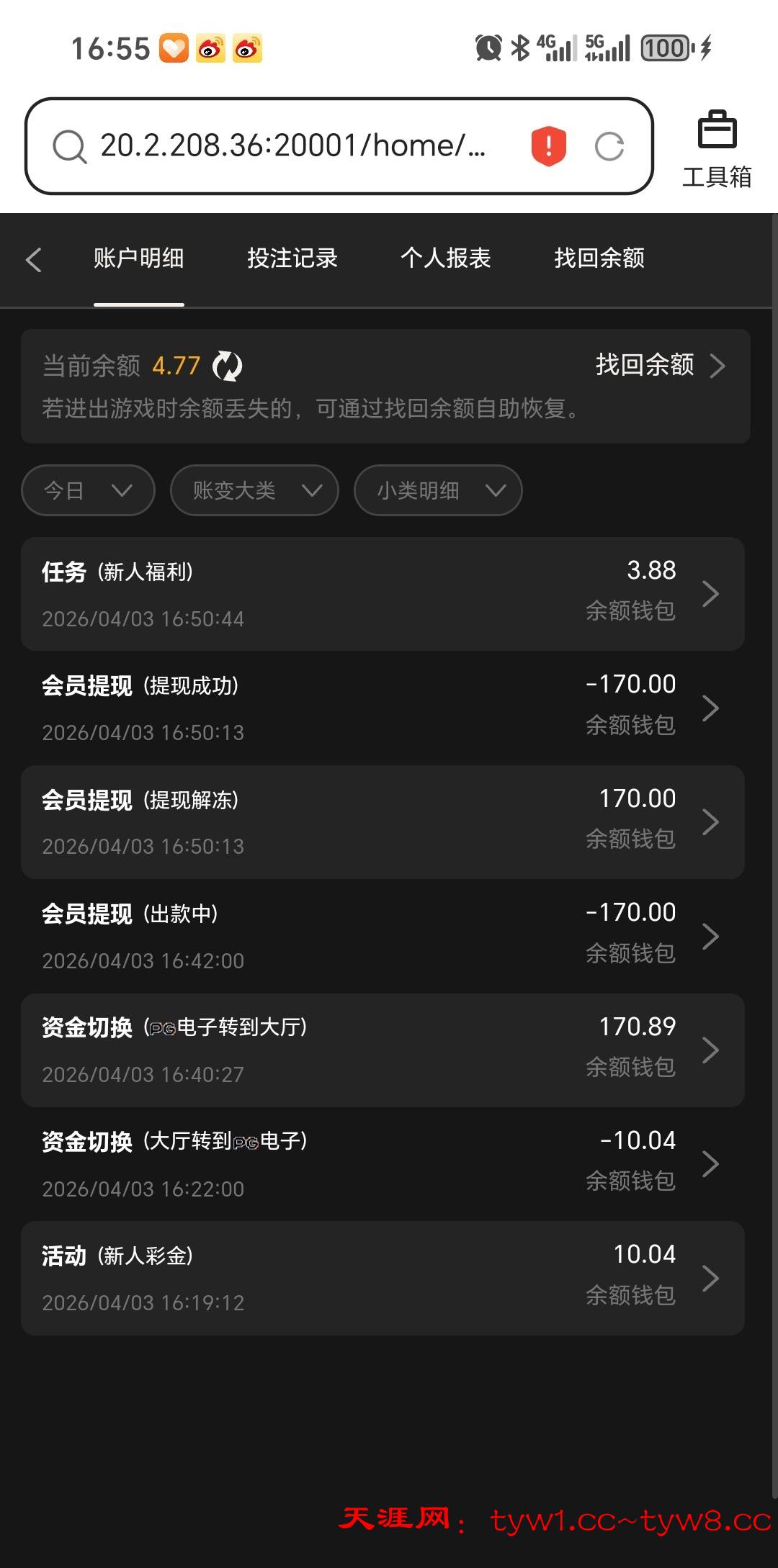Refresh the current balance 4.77
This screenshot has height=1568, width=778.
tap(228, 366)
